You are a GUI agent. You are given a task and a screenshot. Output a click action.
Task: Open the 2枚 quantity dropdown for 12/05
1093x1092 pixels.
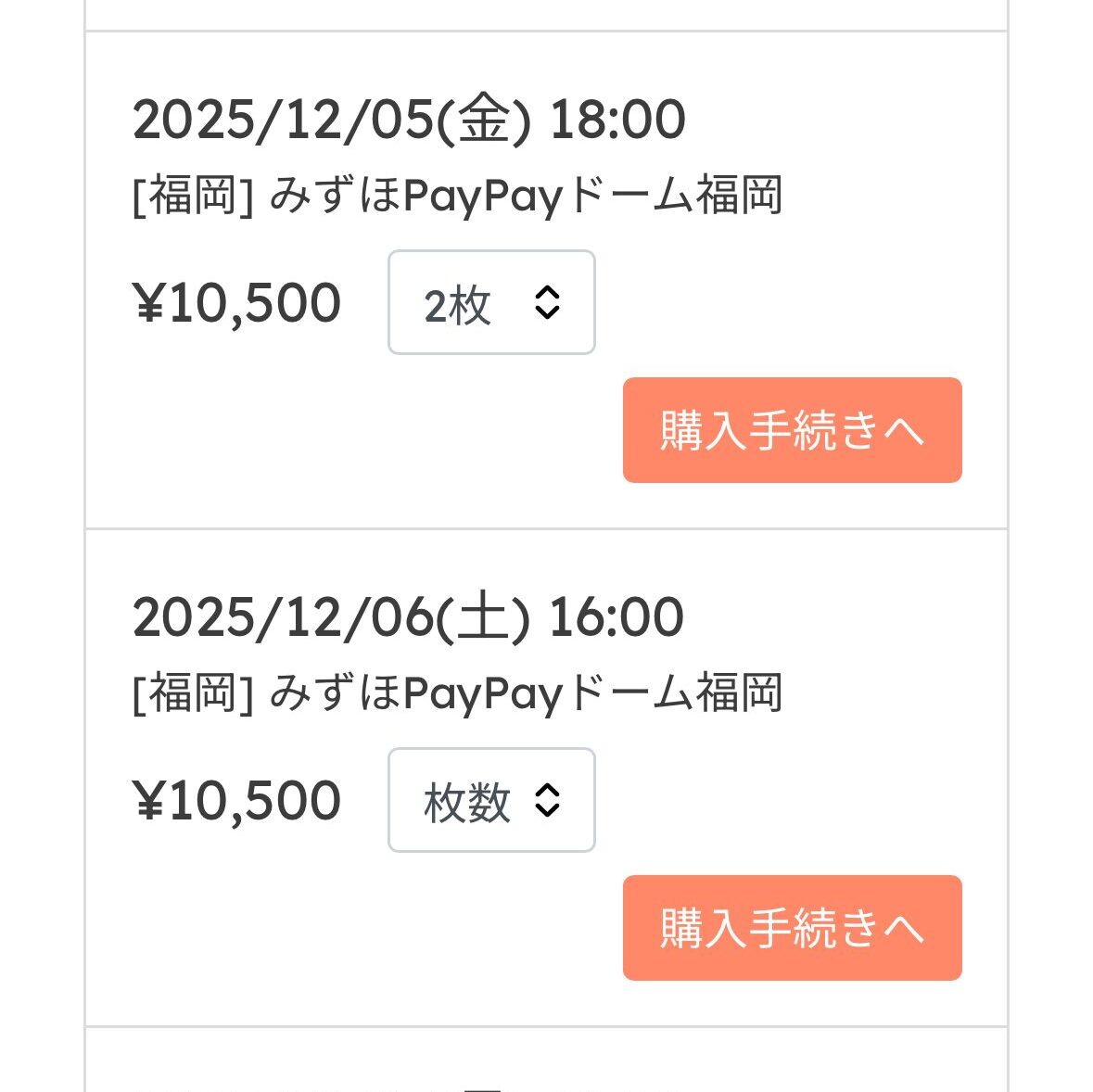(491, 302)
